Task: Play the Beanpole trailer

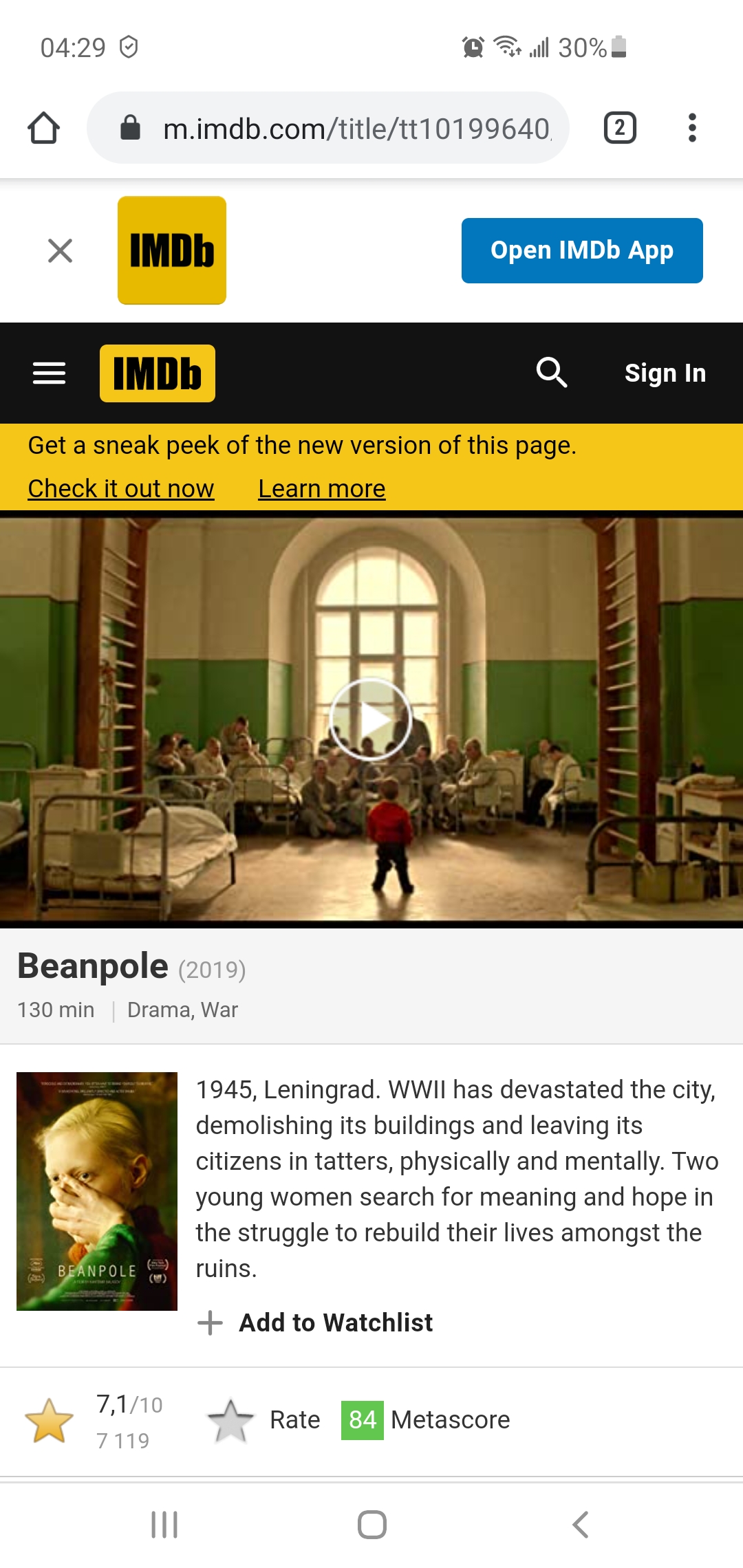Action: 371,719
